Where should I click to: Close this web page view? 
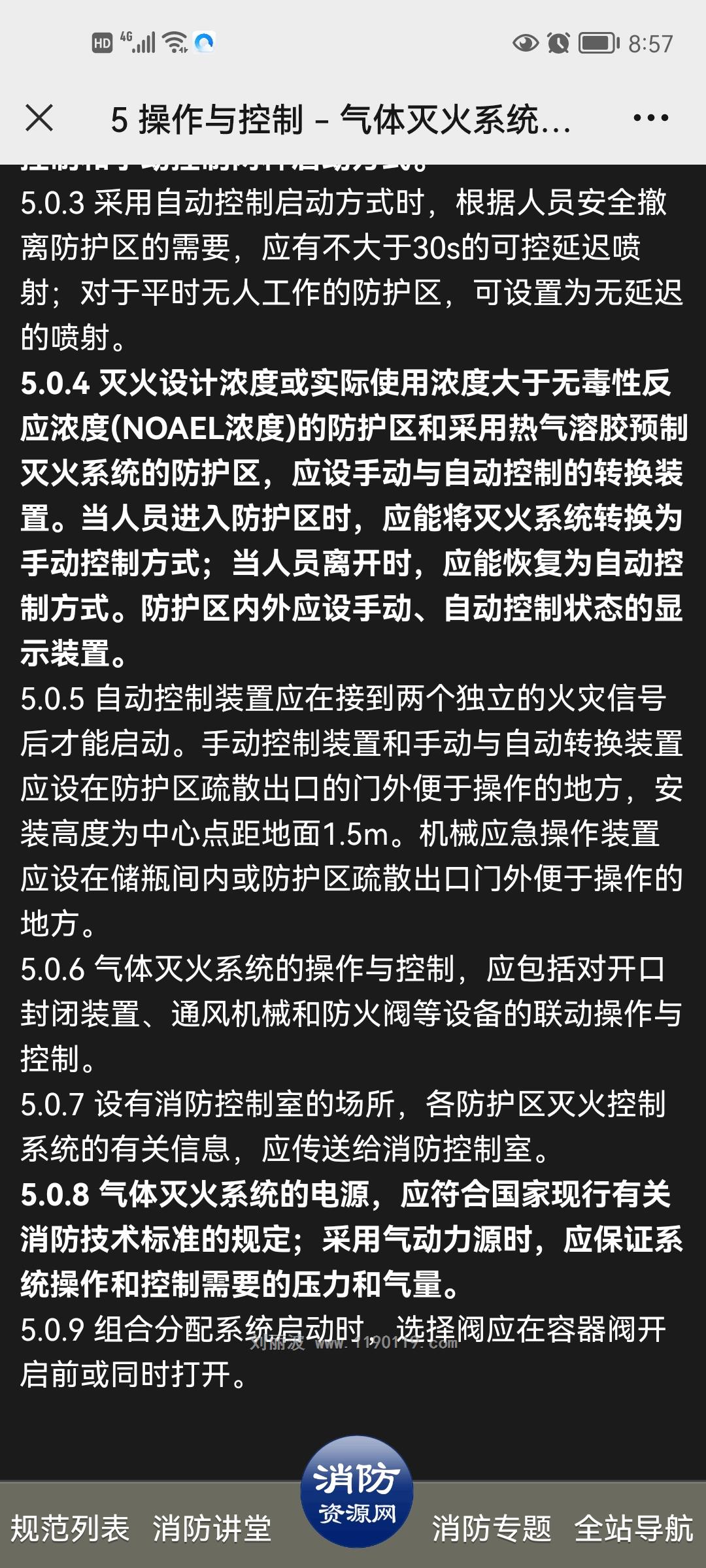point(39,118)
